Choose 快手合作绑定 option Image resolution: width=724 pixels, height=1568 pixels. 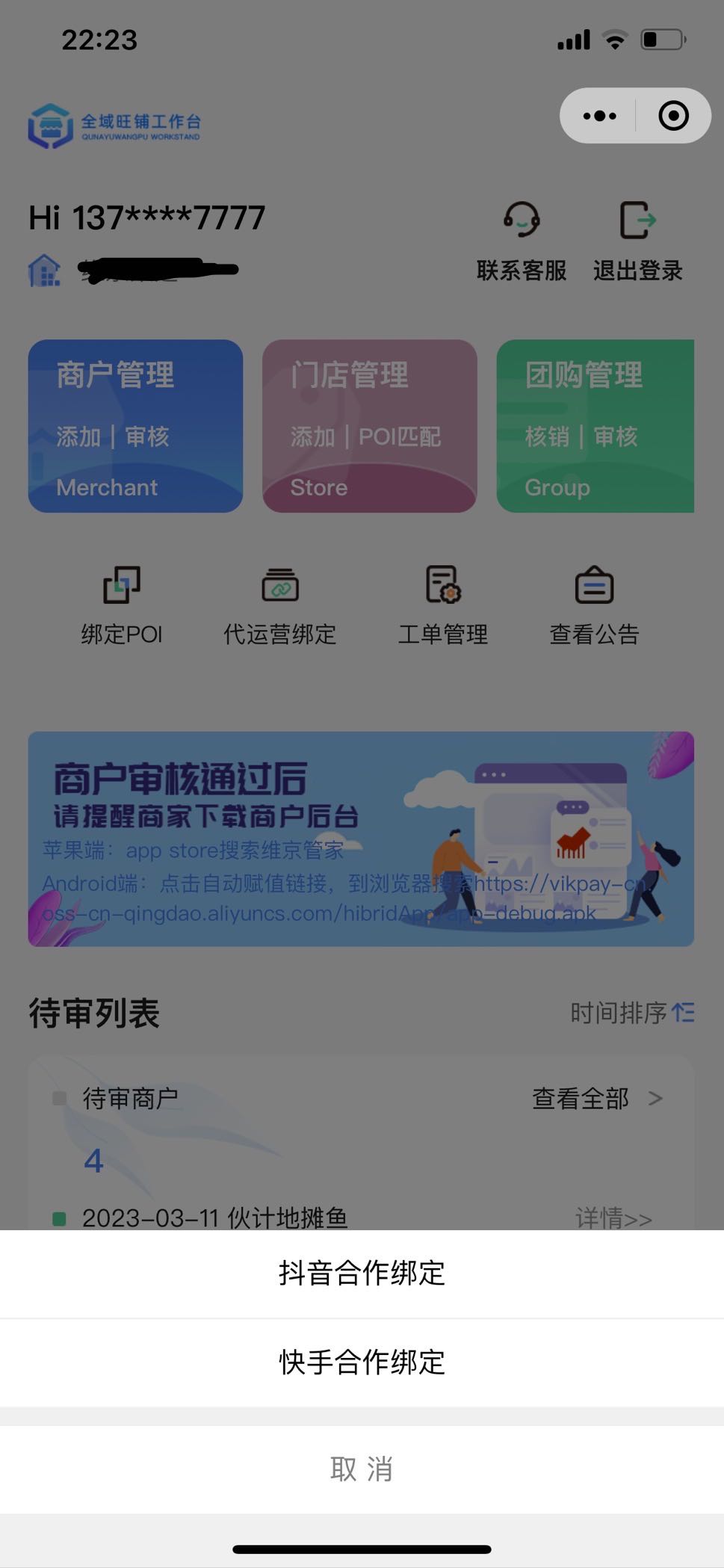point(362,1362)
